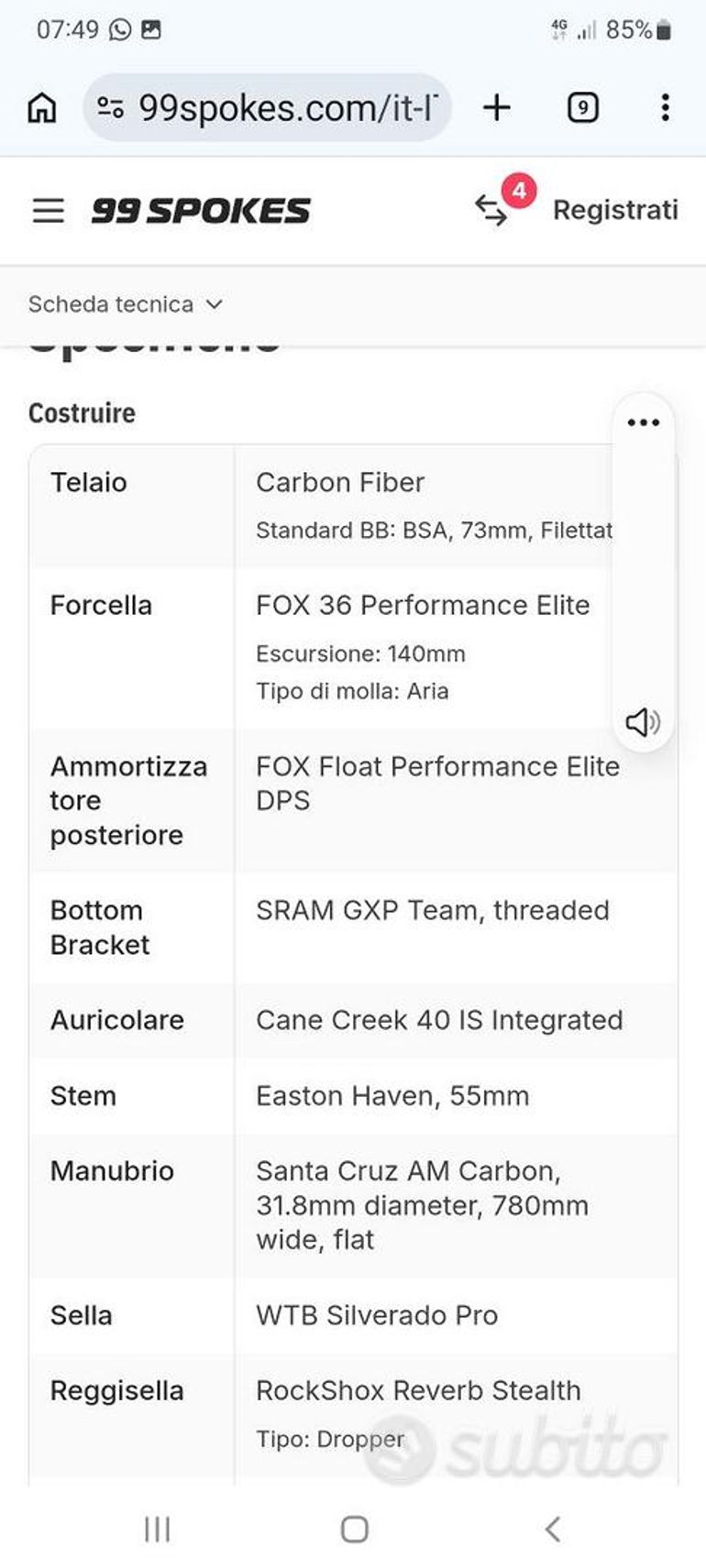Viewport: 706px width, 1568px height.
Task: Open the browser overflow menu
Action: click(666, 108)
